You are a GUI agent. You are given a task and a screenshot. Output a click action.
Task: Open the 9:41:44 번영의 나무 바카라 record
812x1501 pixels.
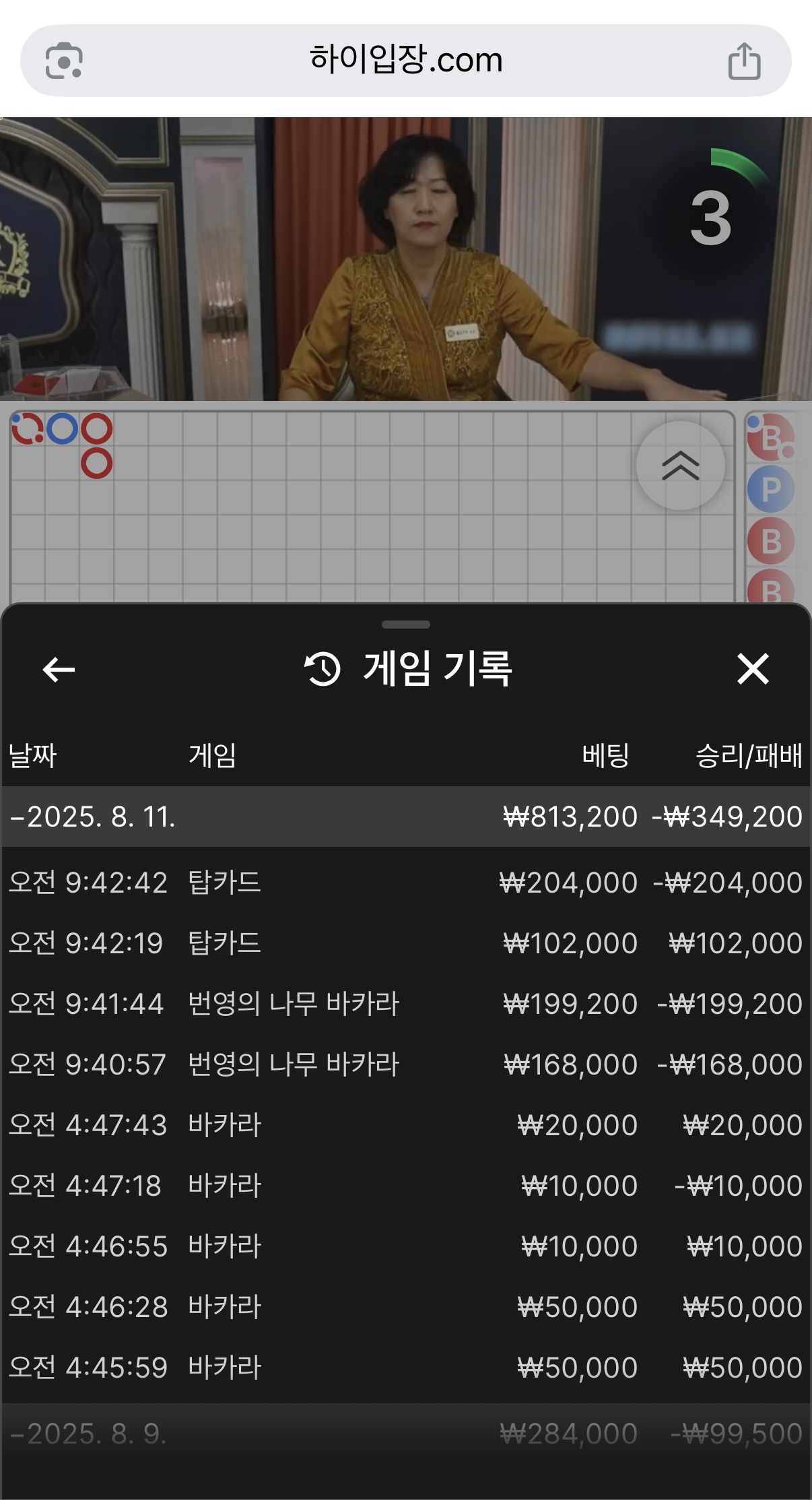405,1004
